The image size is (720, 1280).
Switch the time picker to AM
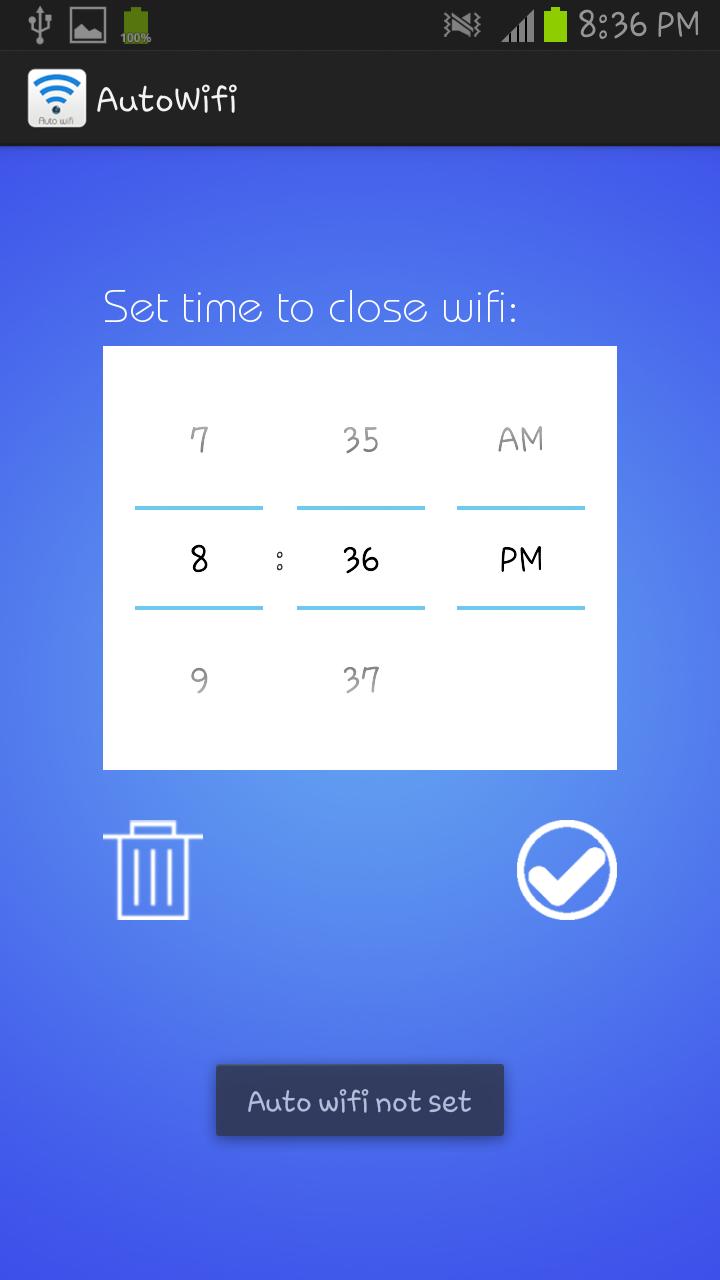[521, 439]
